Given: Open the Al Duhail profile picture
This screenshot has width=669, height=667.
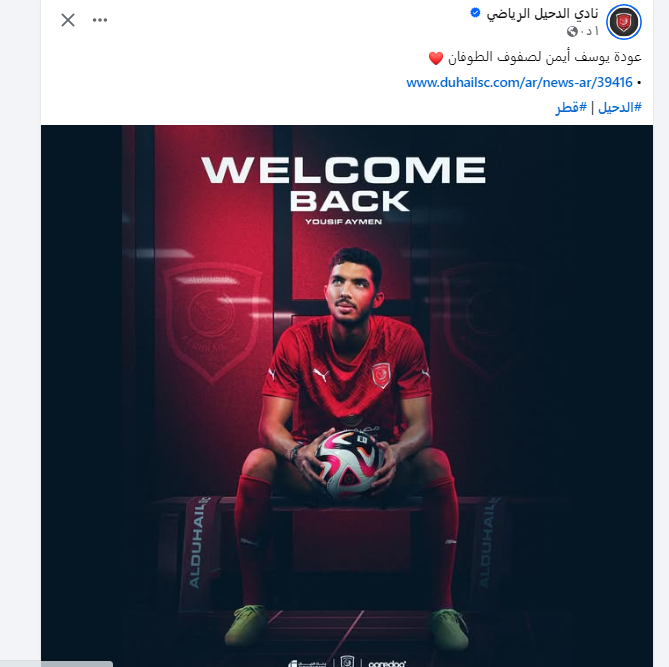Looking at the screenshot, I should click(x=625, y=20).
